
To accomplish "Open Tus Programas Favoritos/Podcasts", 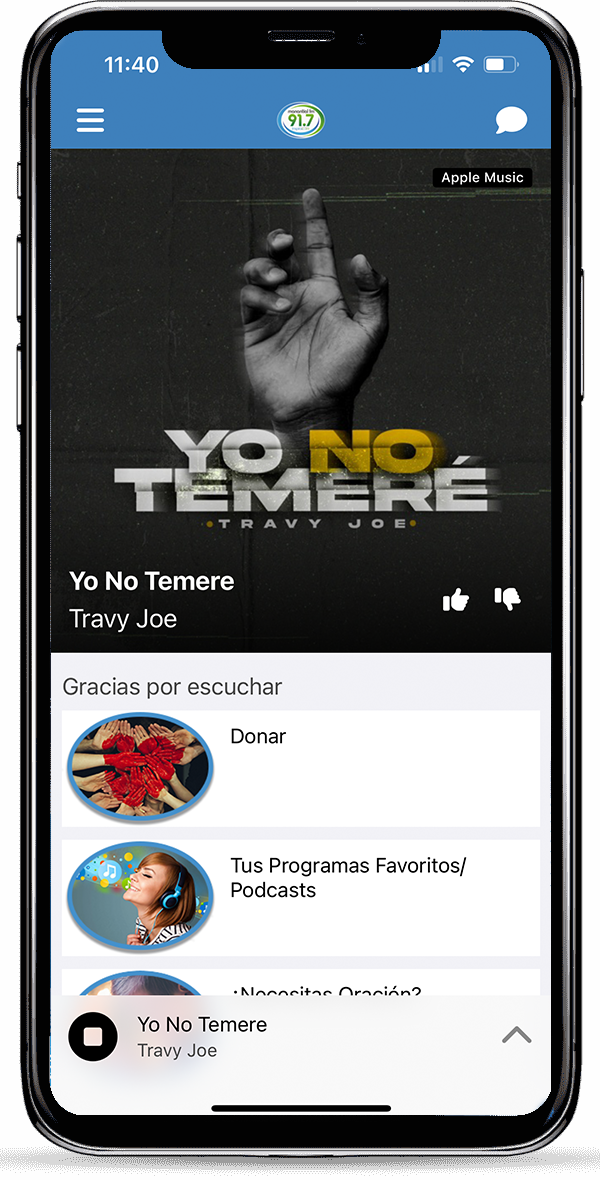I will 300,897.
